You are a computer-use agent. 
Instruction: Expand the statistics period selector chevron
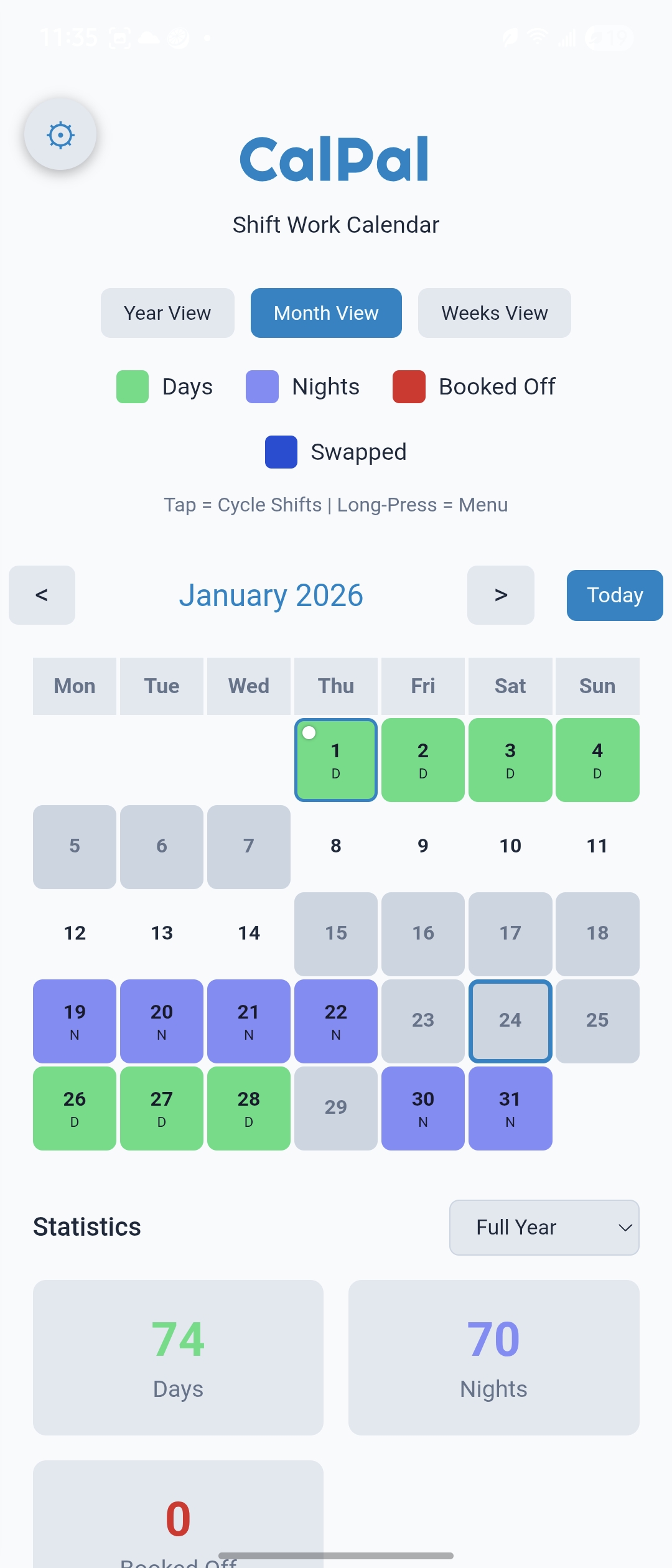(x=624, y=1227)
